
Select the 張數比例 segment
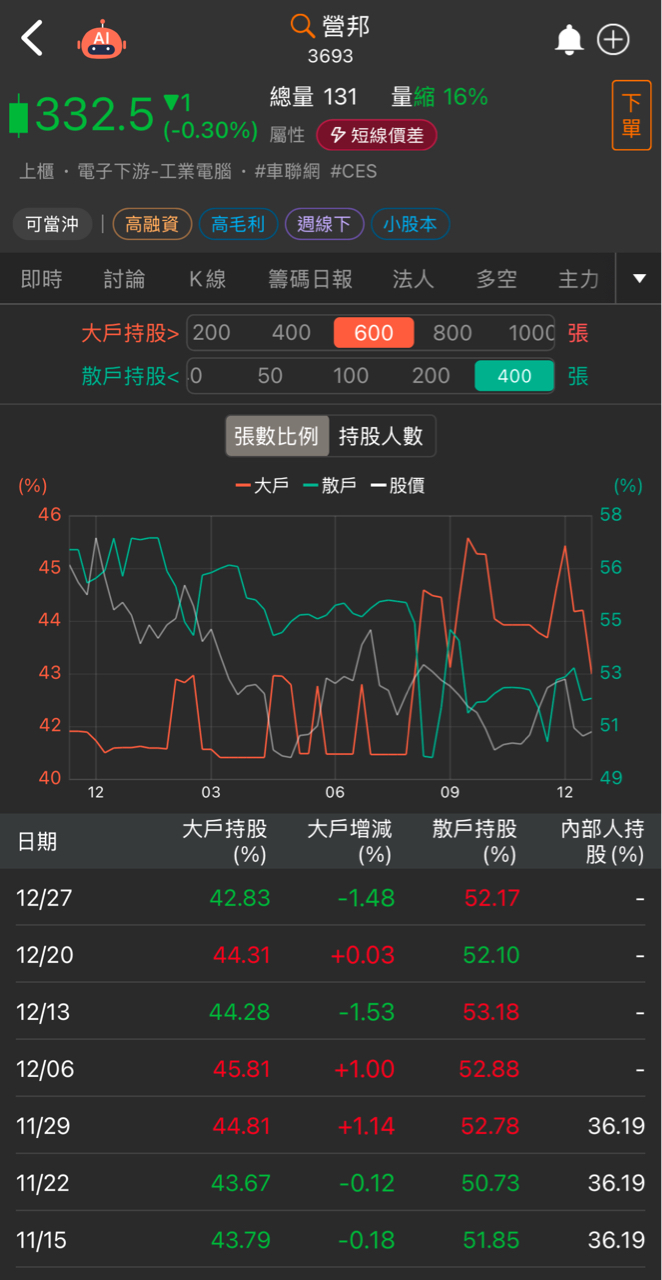pos(276,436)
